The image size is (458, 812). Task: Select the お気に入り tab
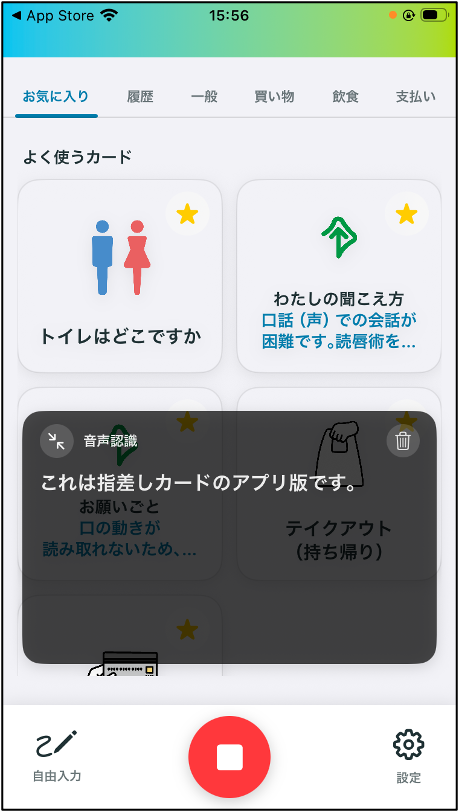point(56,97)
